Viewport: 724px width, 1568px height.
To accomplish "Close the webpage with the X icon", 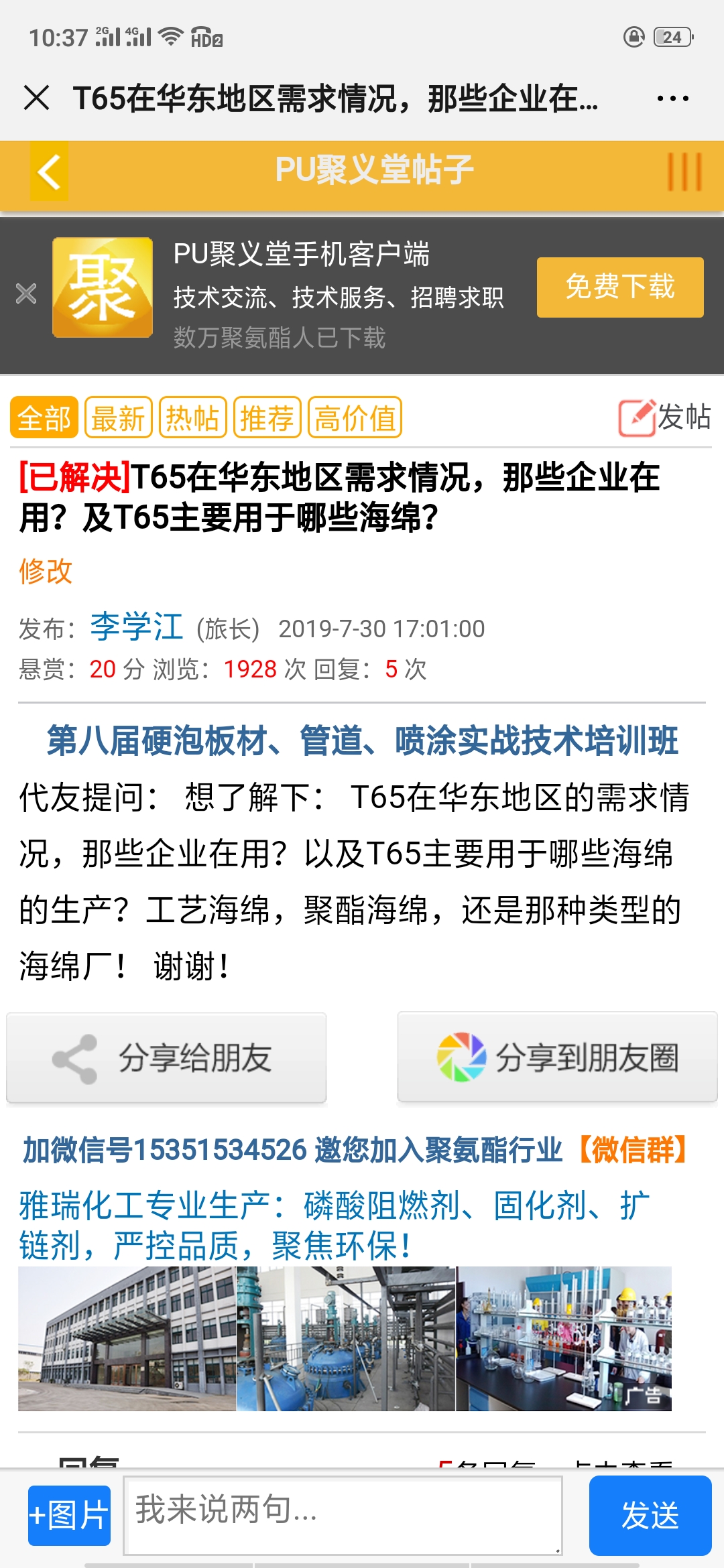I will pos(36,98).
